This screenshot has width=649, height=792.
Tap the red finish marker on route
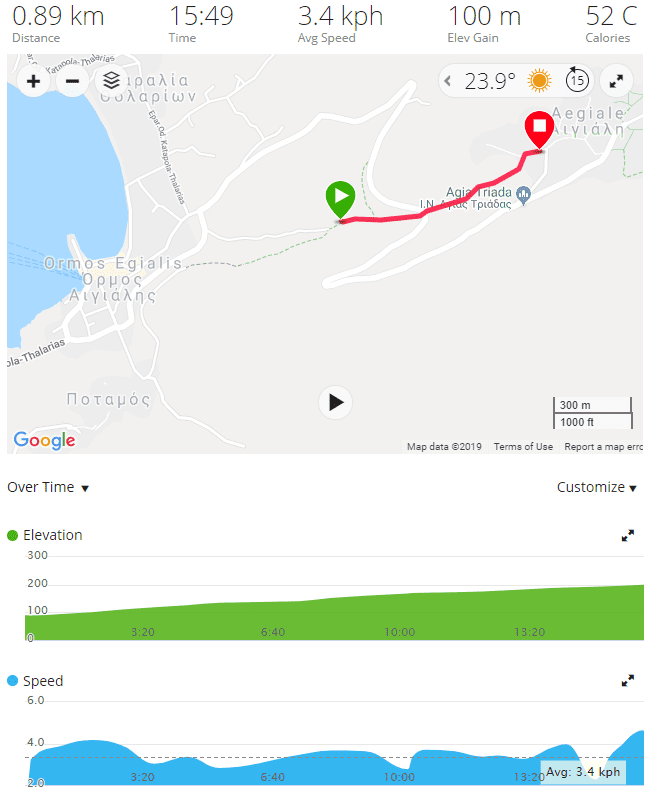coord(538,129)
